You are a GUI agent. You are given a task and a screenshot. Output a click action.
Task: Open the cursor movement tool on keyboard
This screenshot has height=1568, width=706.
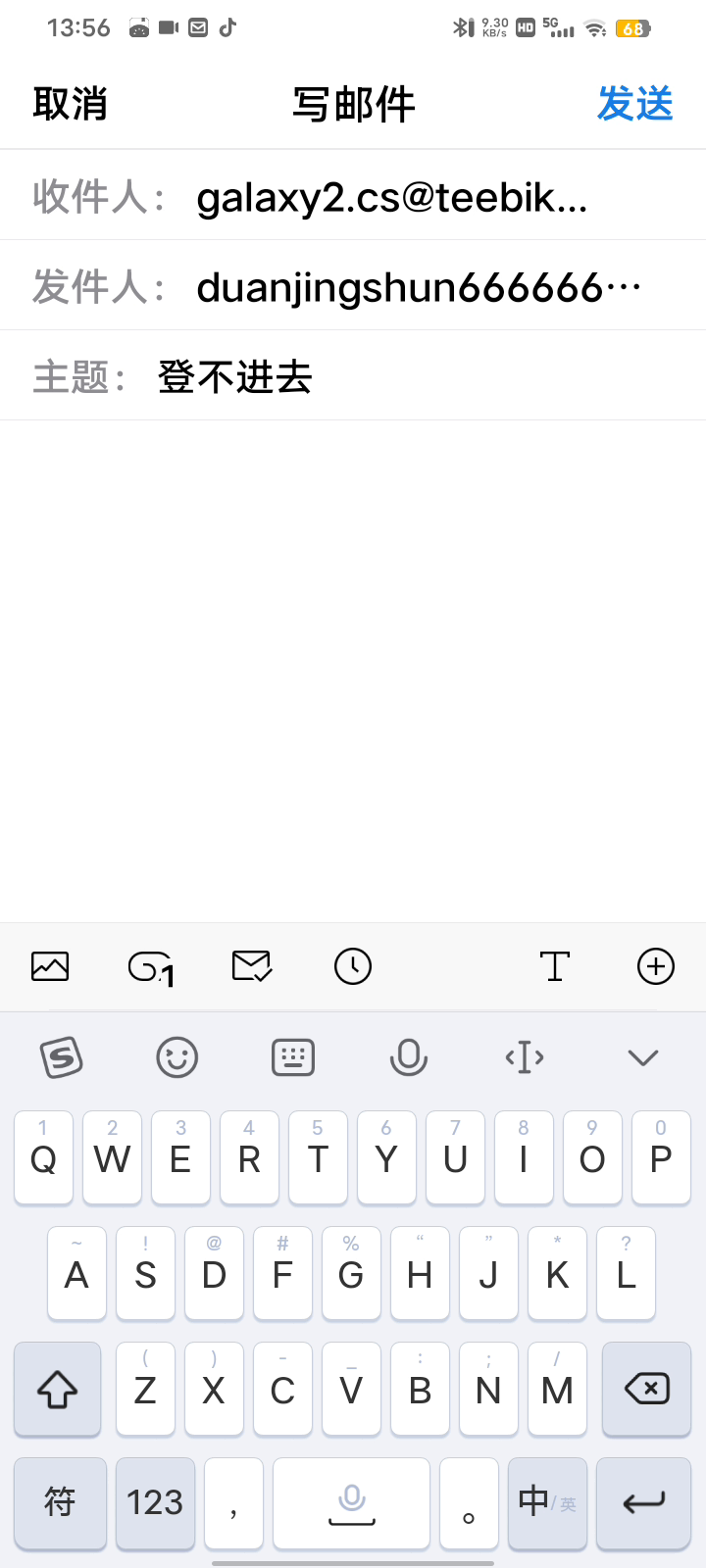point(525,1057)
